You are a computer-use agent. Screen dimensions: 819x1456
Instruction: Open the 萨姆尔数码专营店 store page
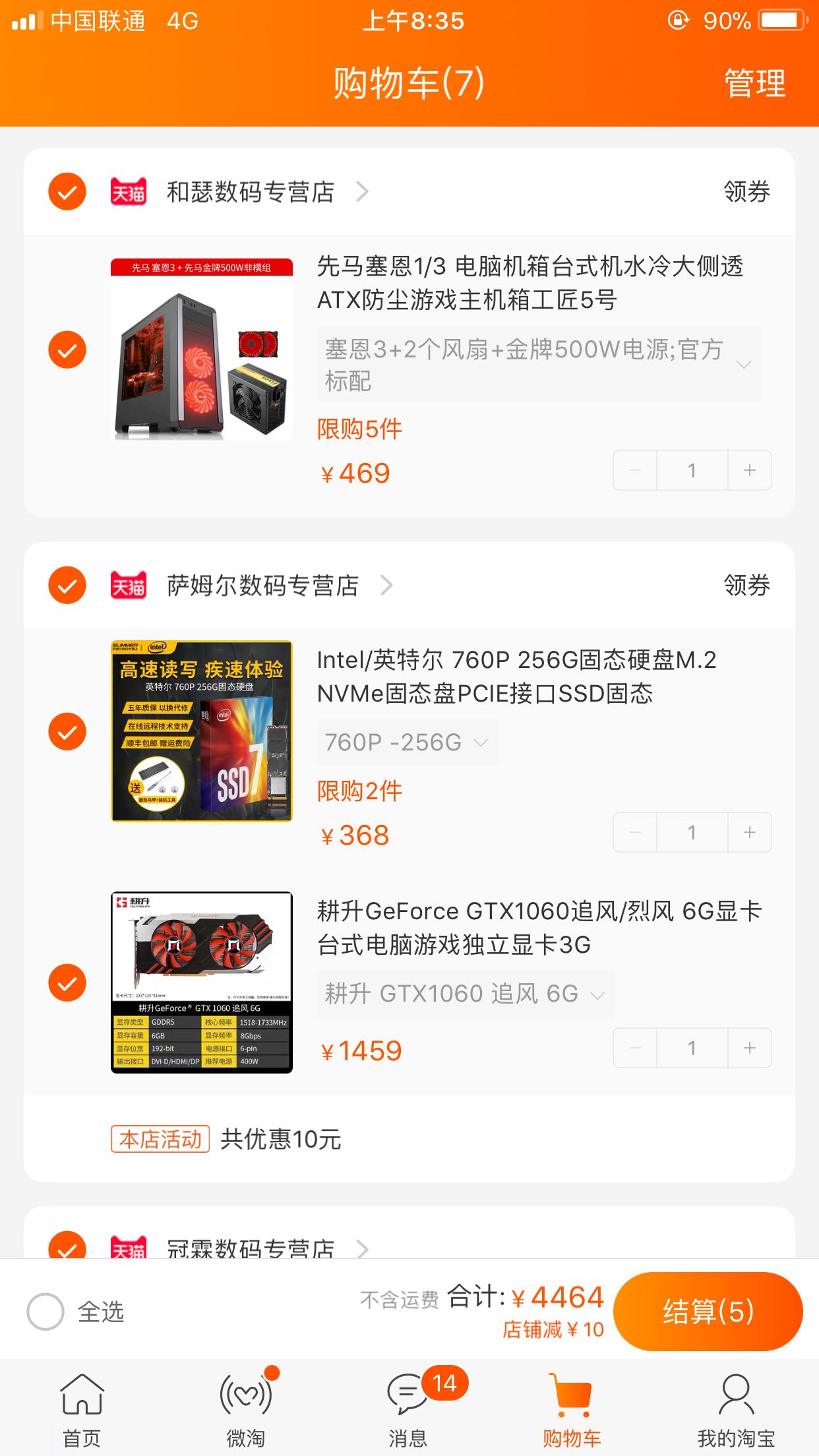coord(262,586)
